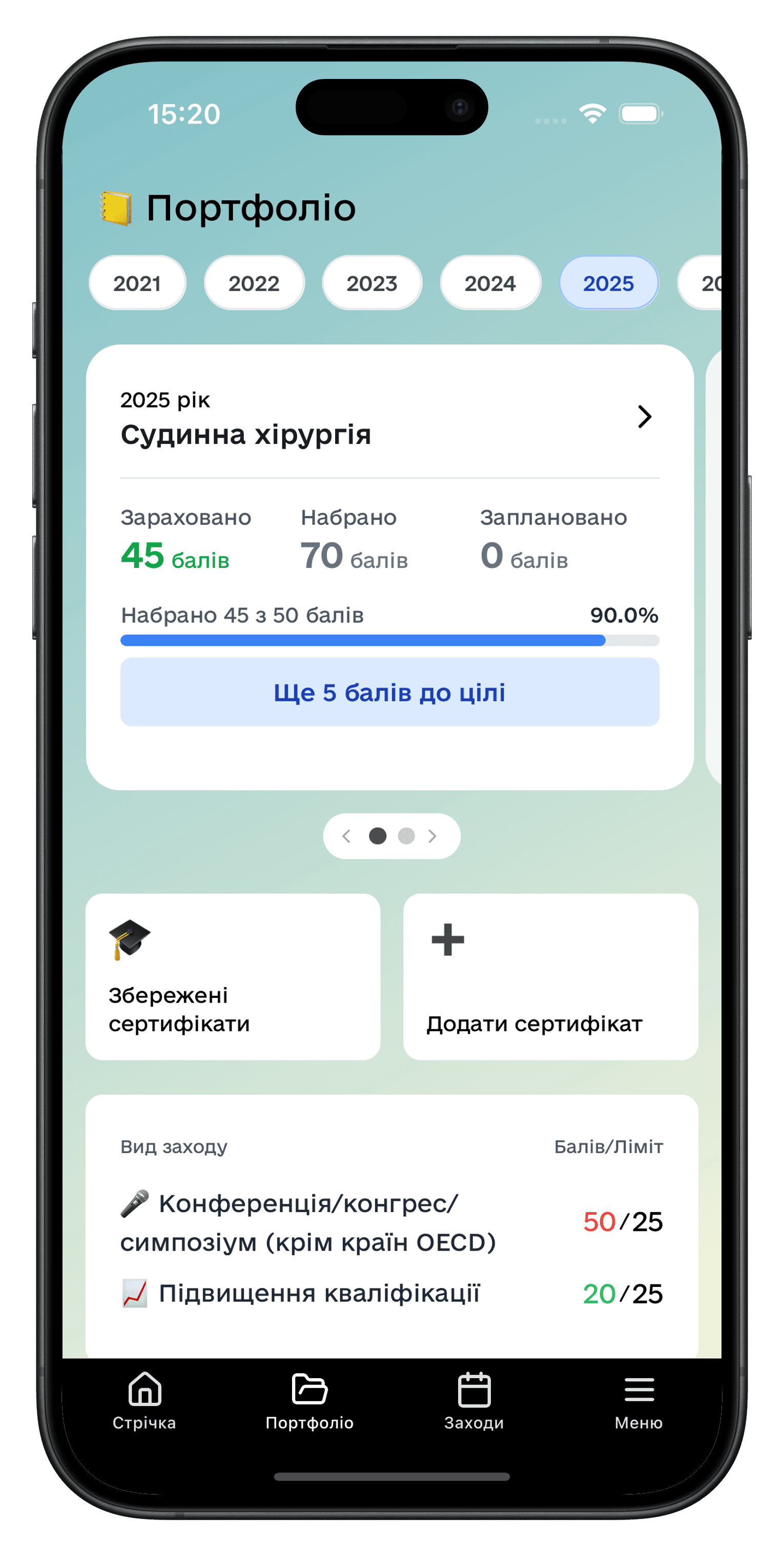
Task: Tap the Ще 5 балів до цілі button
Action: (389, 692)
